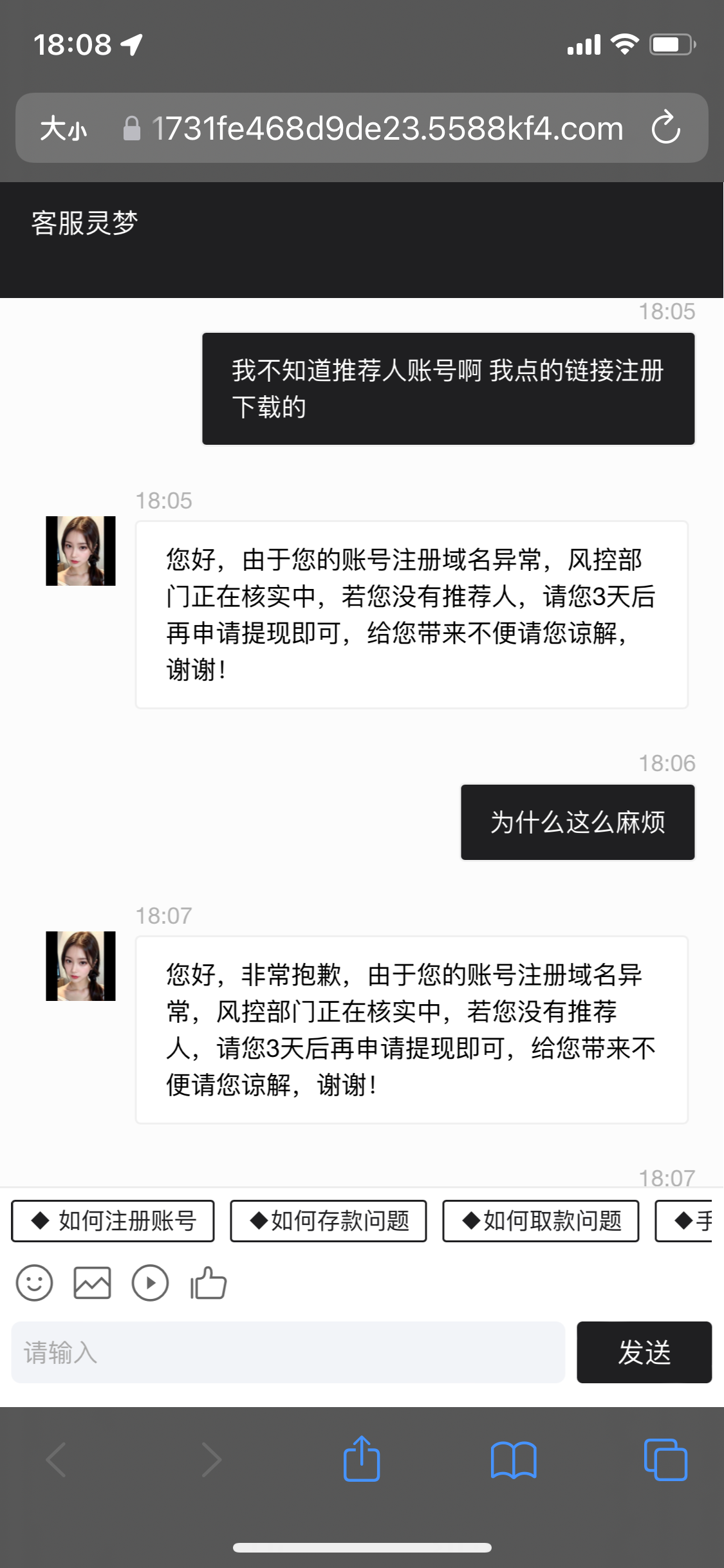Reload the page in Safari

(x=665, y=127)
